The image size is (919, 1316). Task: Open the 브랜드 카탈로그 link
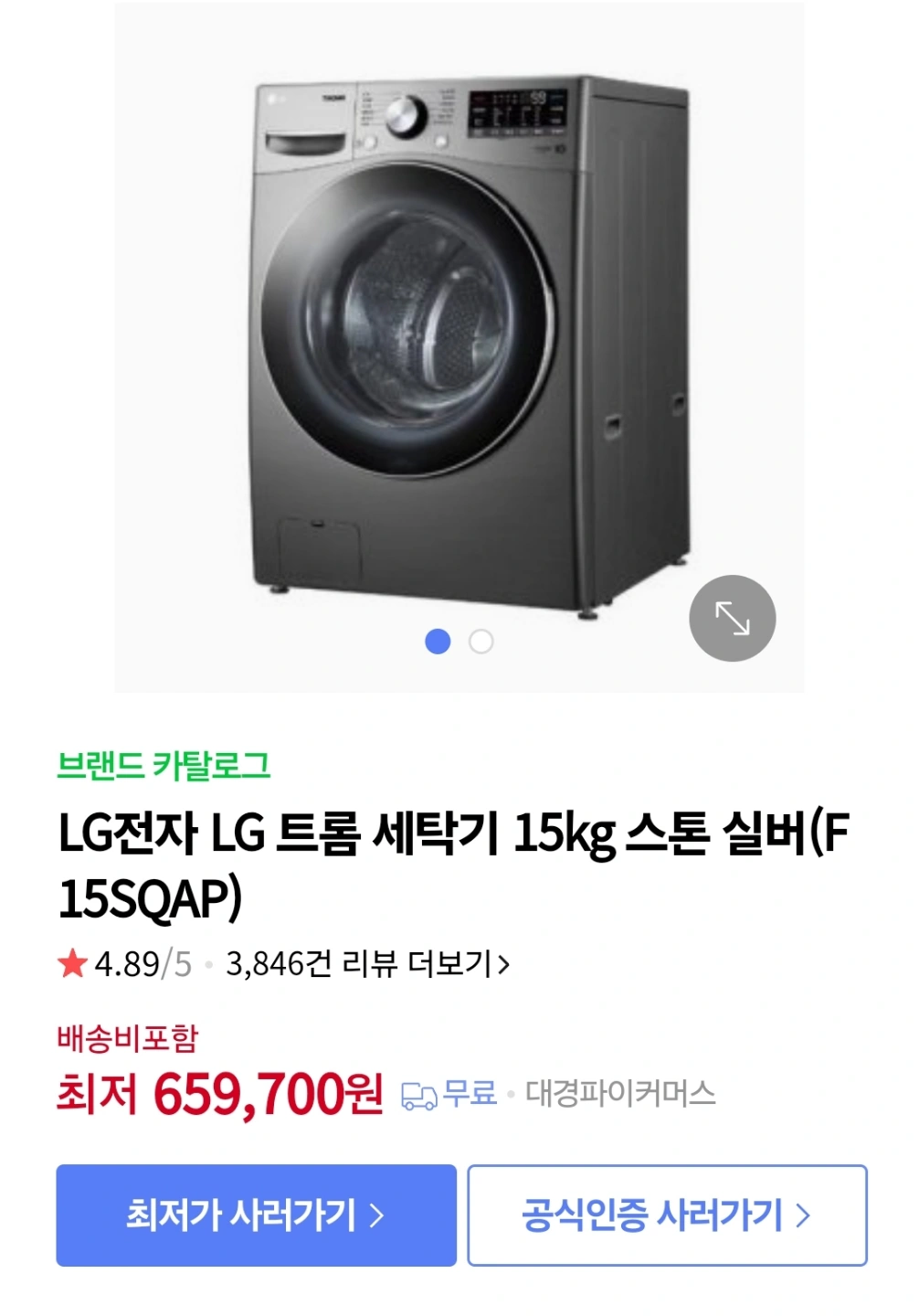(166, 769)
